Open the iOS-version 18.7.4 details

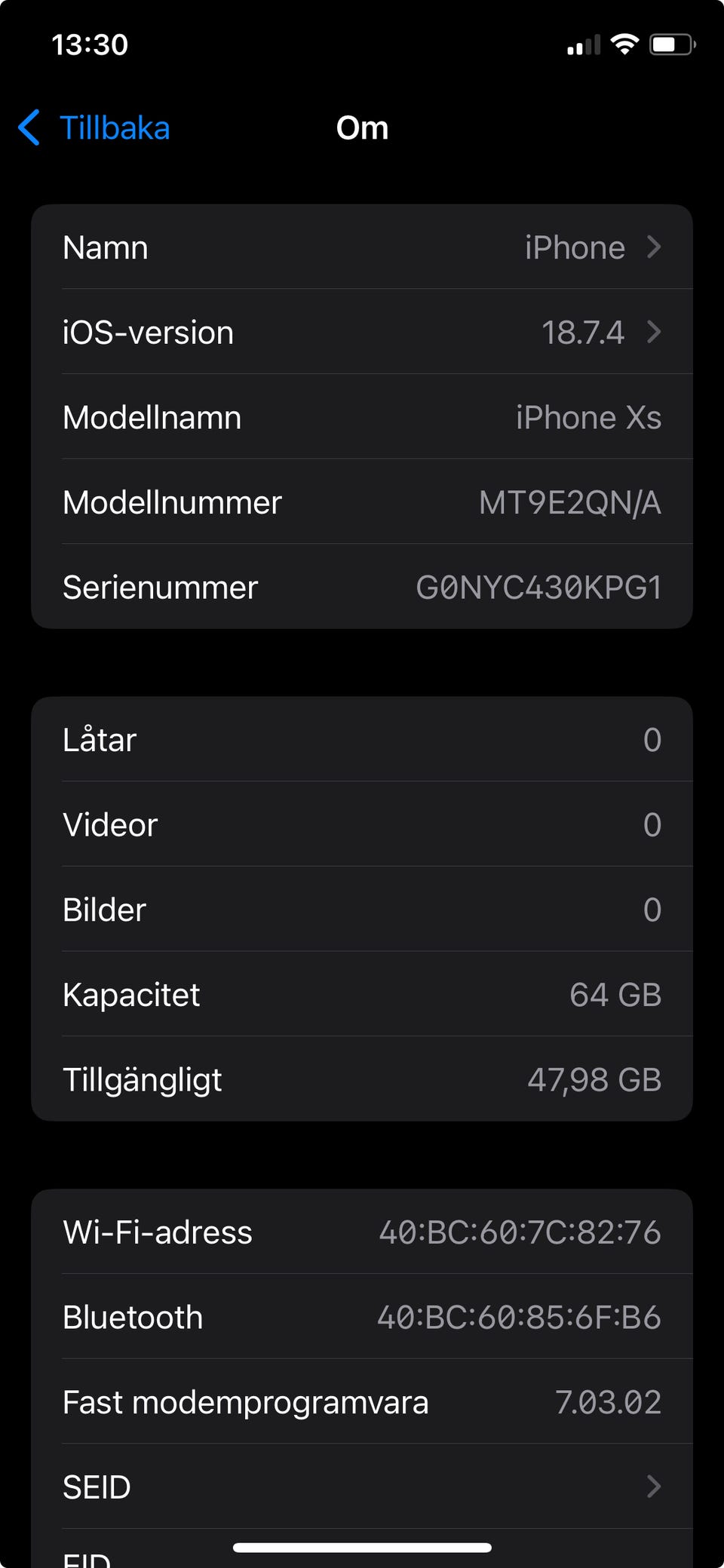click(x=362, y=333)
